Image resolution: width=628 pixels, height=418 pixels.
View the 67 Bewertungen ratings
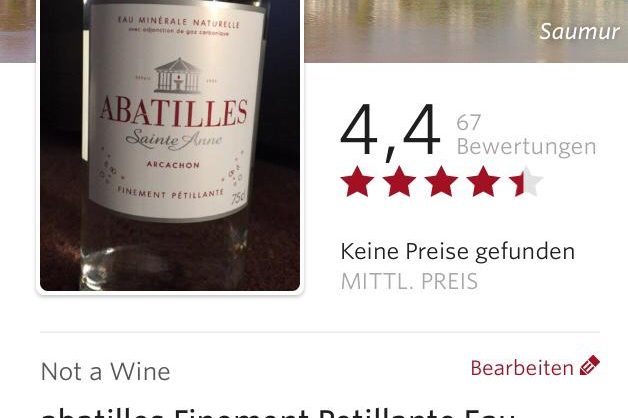[x=525, y=135]
